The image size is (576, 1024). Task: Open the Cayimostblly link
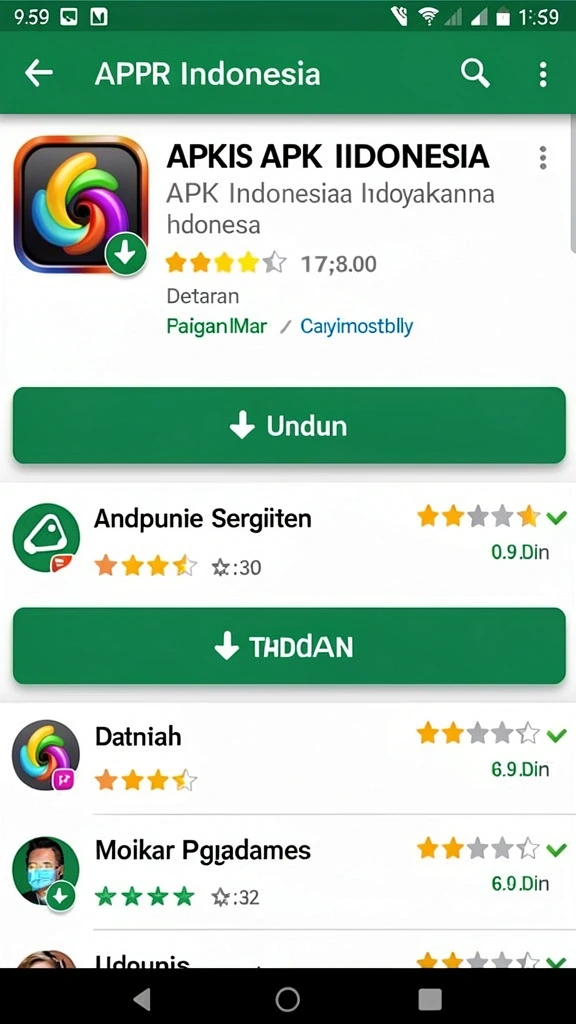[357, 326]
